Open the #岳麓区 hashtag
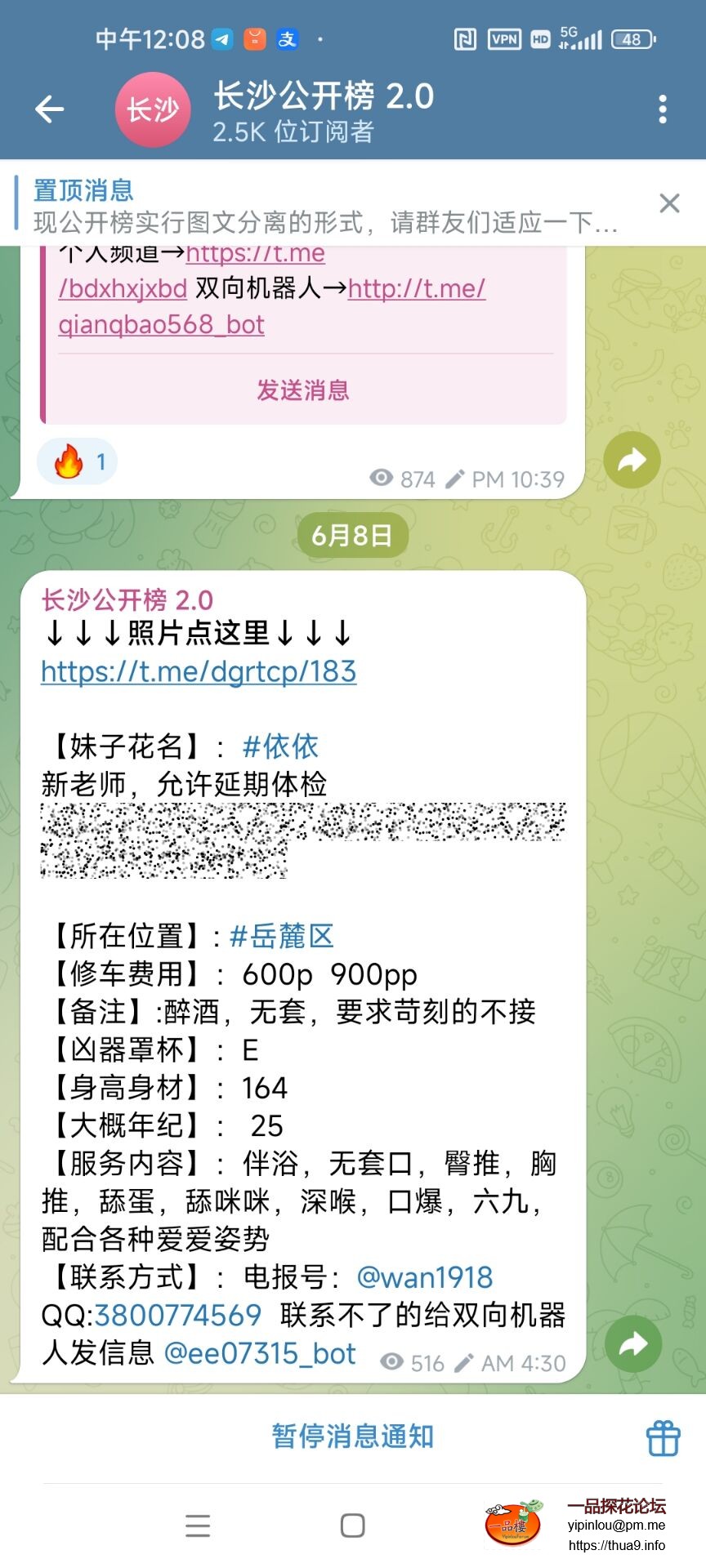Viewport: 706px width, 1568px height. tap(282, 936)
